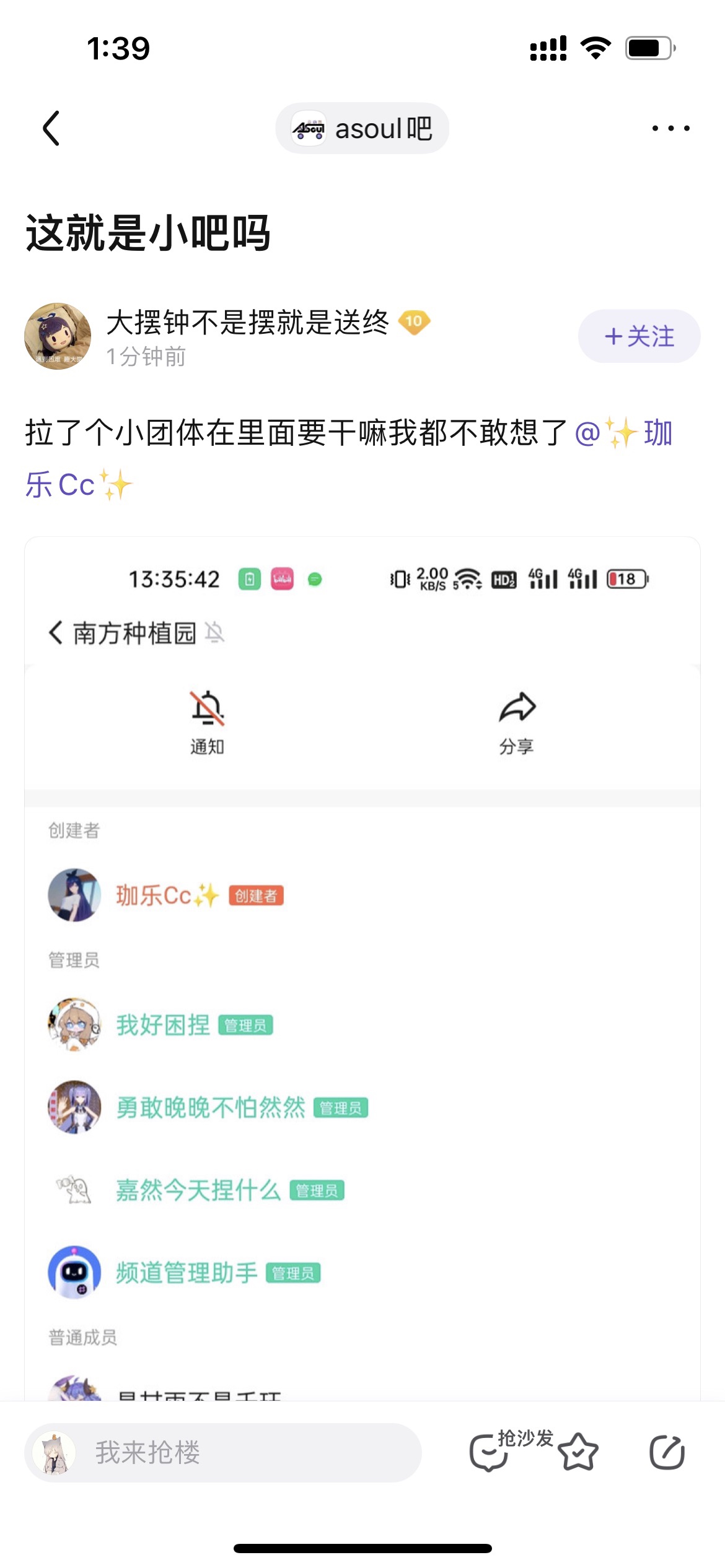Viewport: 725px width, 1568px height.
Task: Share this post using the bottom-bar icon
Action: [x=667, y=1452]
